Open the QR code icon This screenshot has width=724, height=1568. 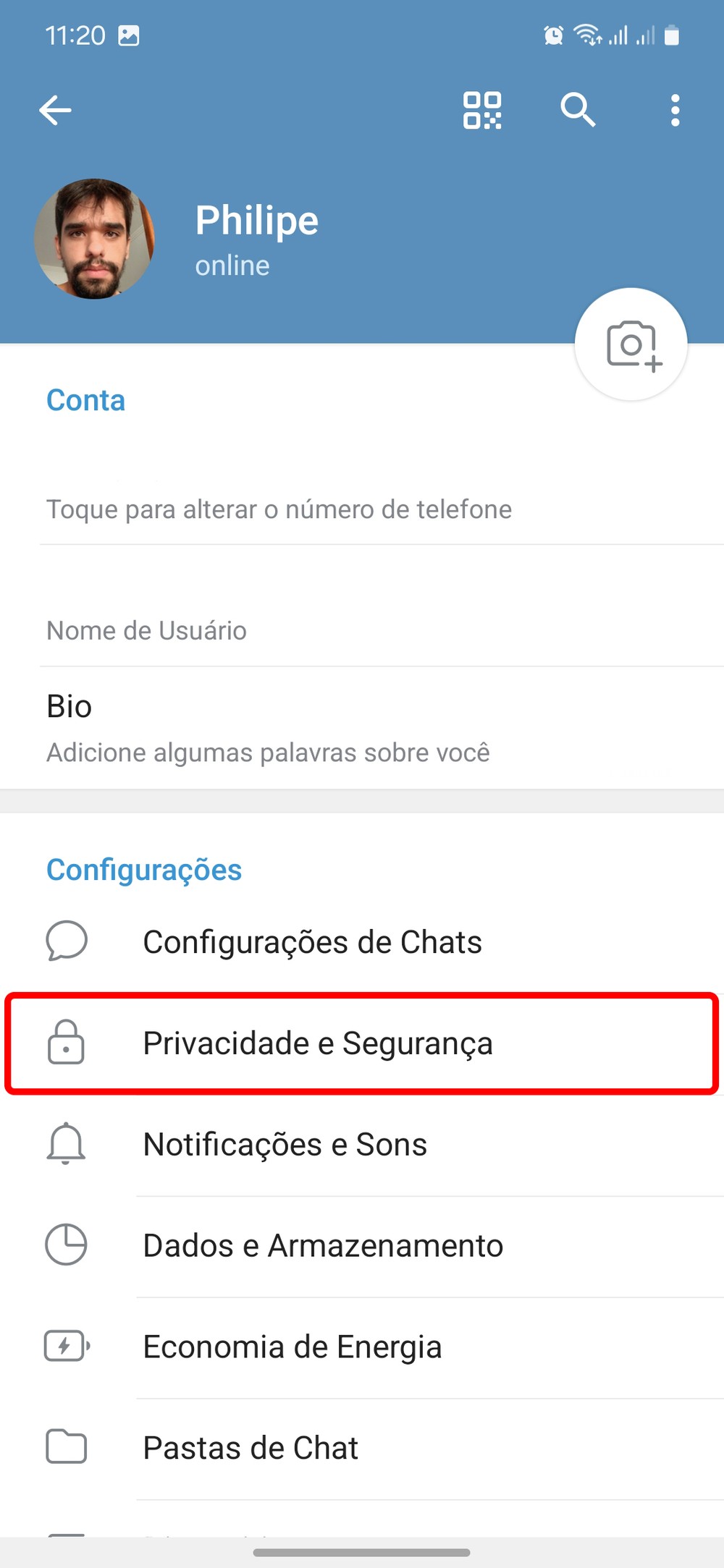[x=482, y=111]
